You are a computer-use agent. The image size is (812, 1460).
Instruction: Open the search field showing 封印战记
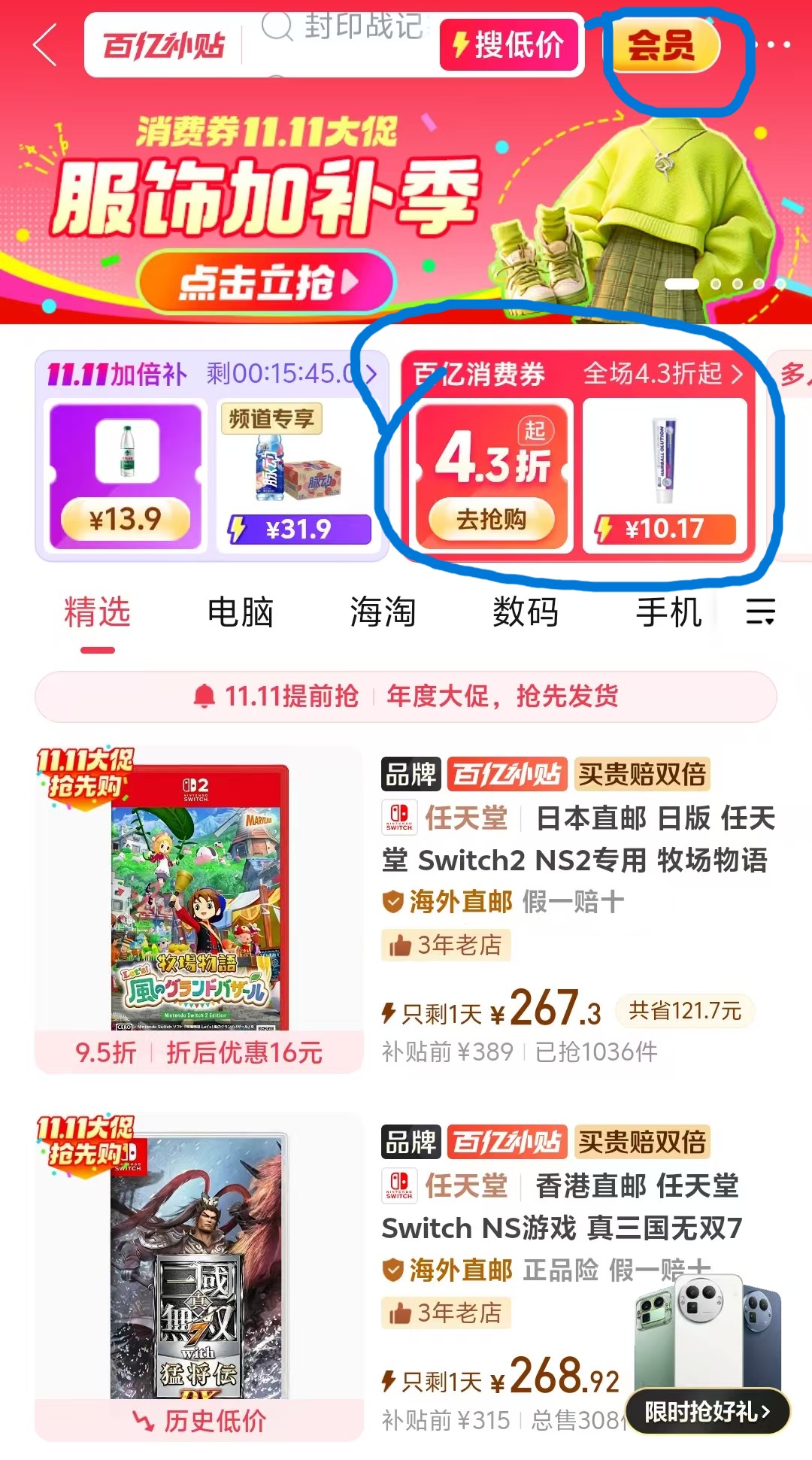[x=346, y=30]
